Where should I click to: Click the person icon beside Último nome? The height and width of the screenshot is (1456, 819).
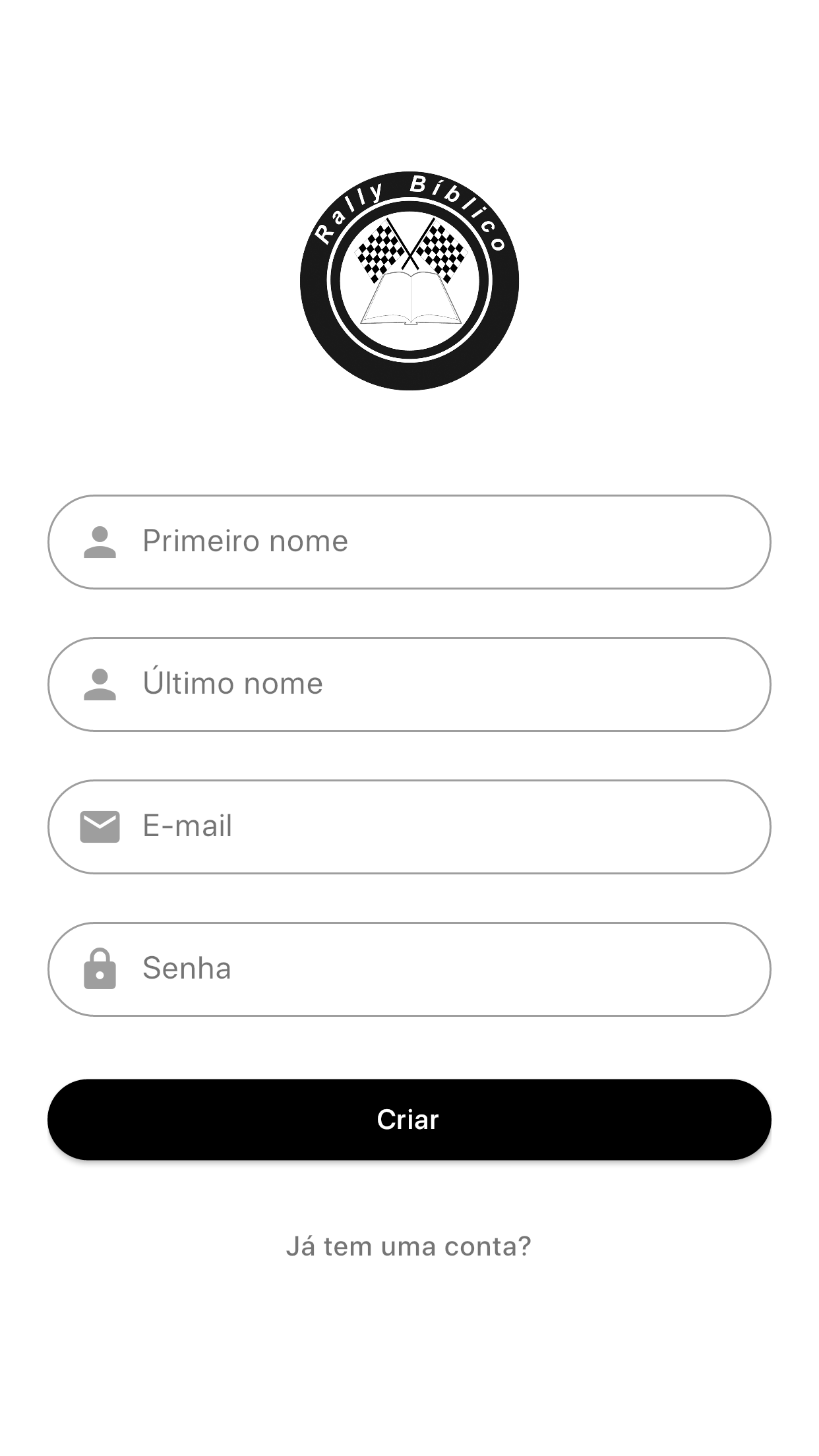pos(100,684)
